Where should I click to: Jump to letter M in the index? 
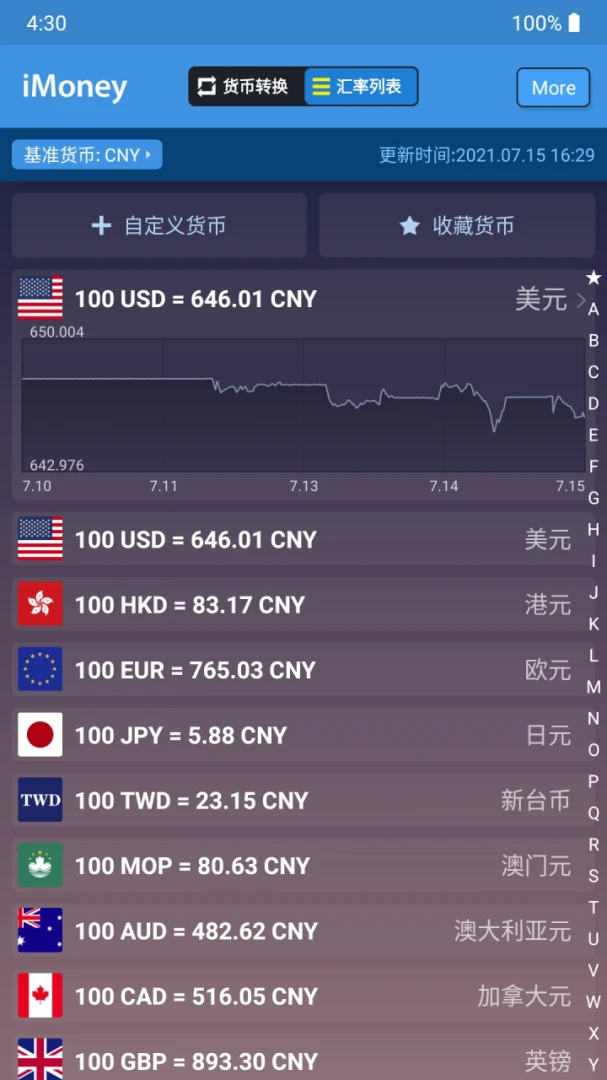[593, 687]
